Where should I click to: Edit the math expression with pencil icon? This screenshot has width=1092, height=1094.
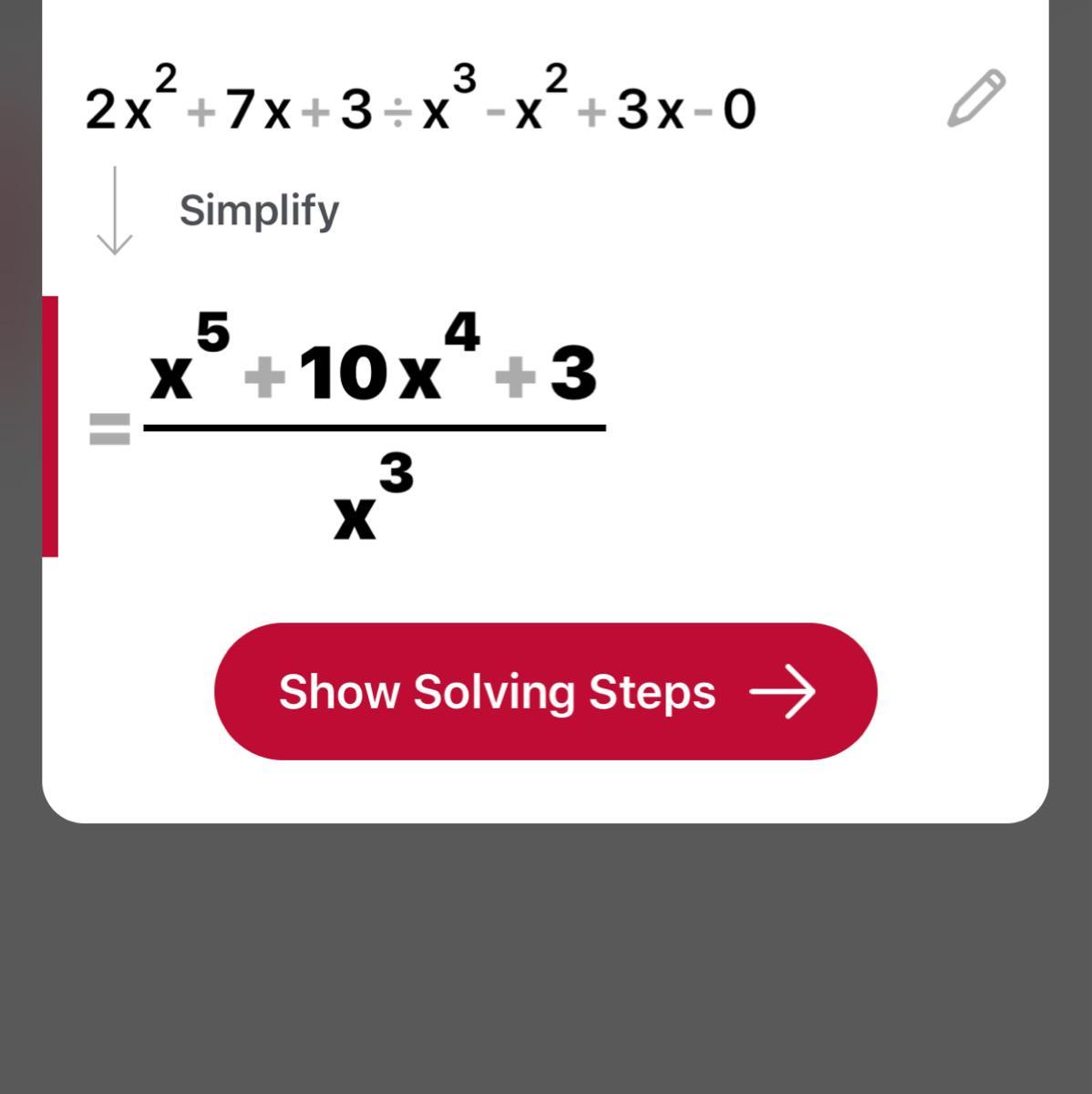(975, 98)
